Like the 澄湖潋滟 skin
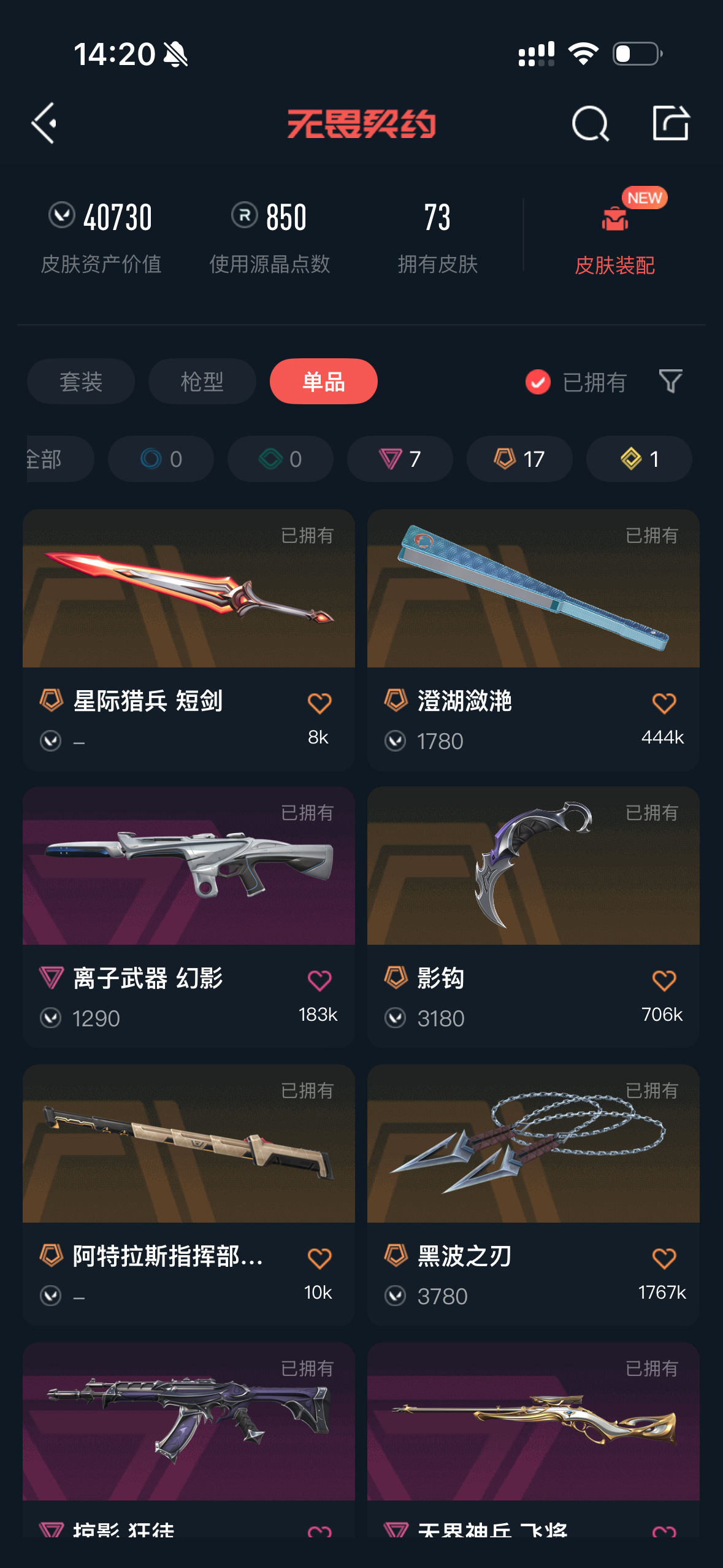Screen dimensions: 723x1568 (x=664, y=703)
